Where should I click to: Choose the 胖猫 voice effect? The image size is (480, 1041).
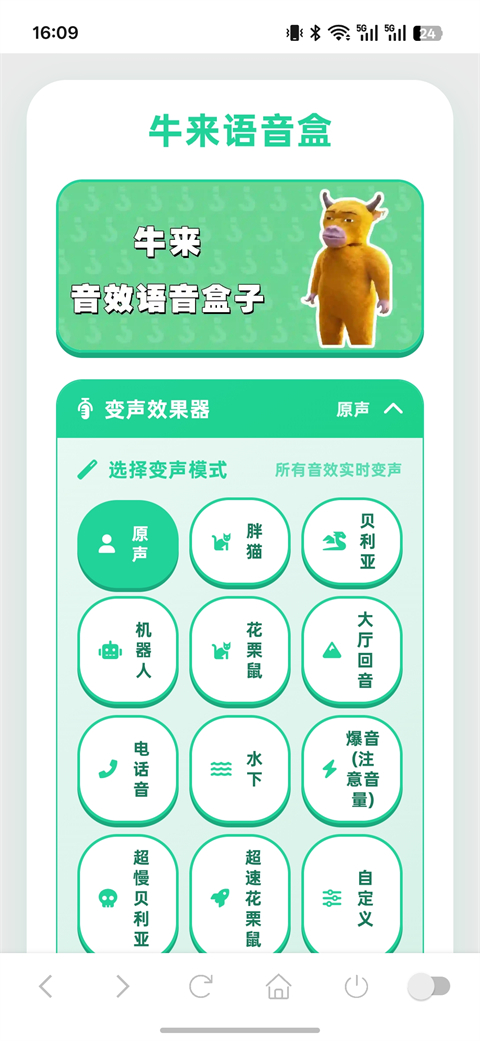[x=240, y=542]
